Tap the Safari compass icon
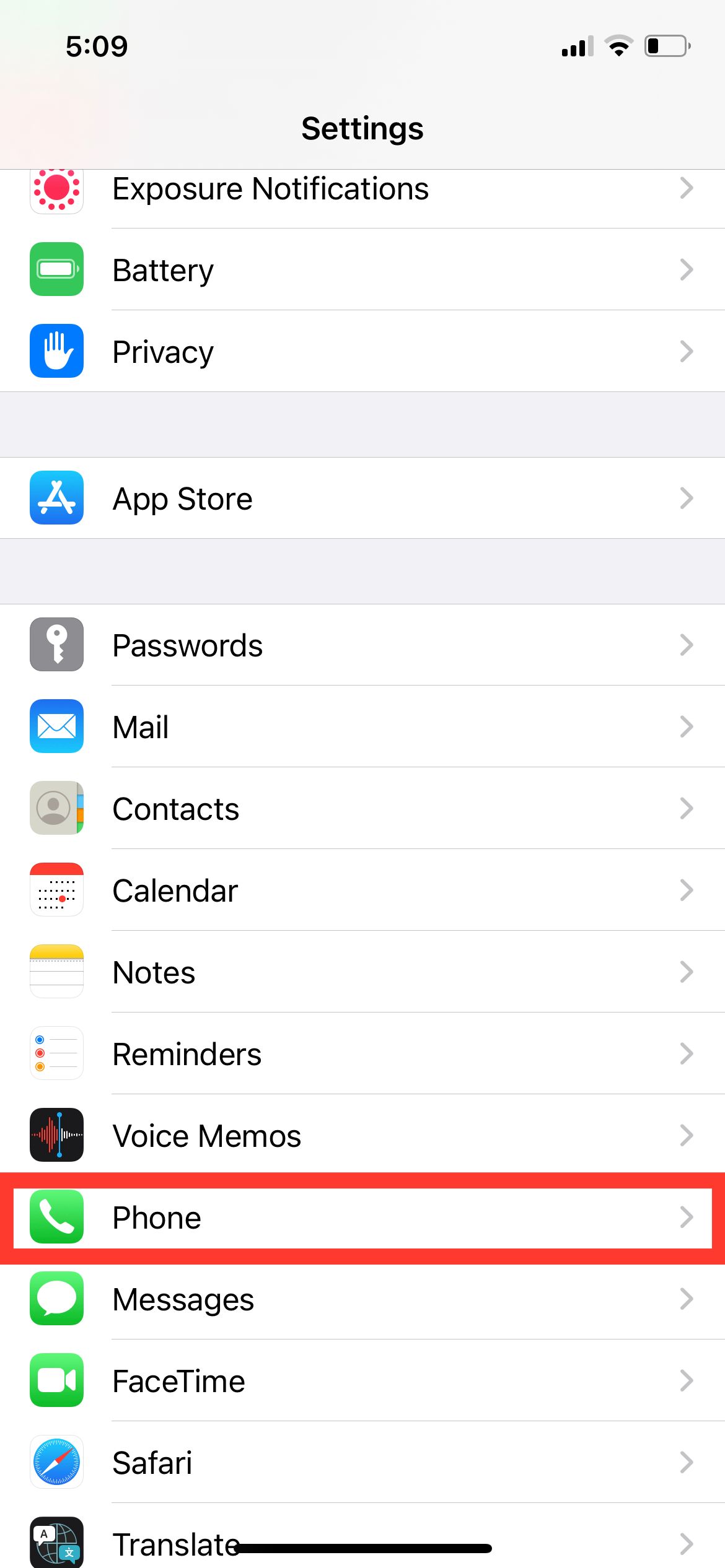 pos(56,1463)
